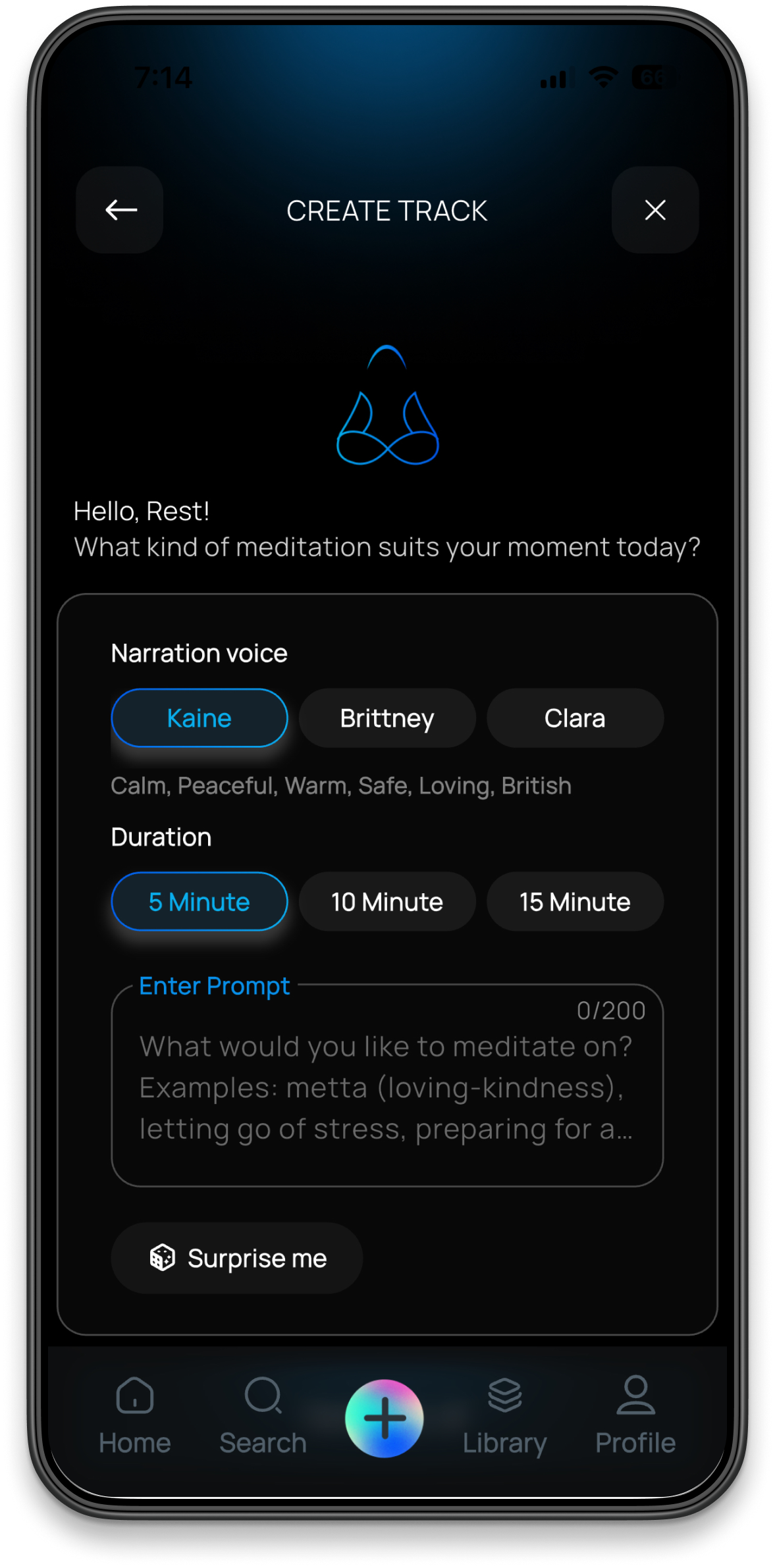Focus the Enter Prompt text field
Viewport: 775px width, 1568px height.
387,1087
